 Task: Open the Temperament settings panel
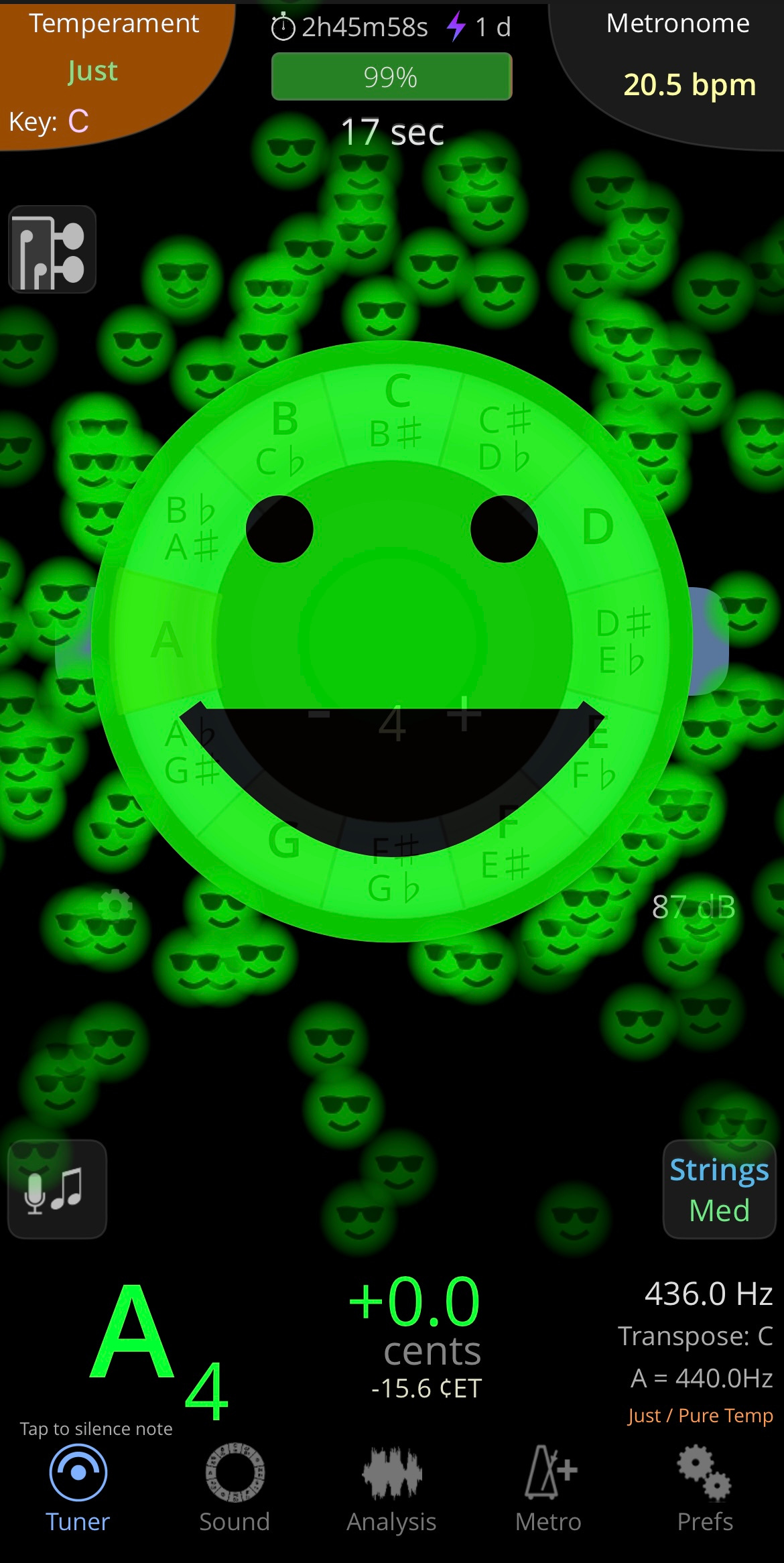[111, 74]
